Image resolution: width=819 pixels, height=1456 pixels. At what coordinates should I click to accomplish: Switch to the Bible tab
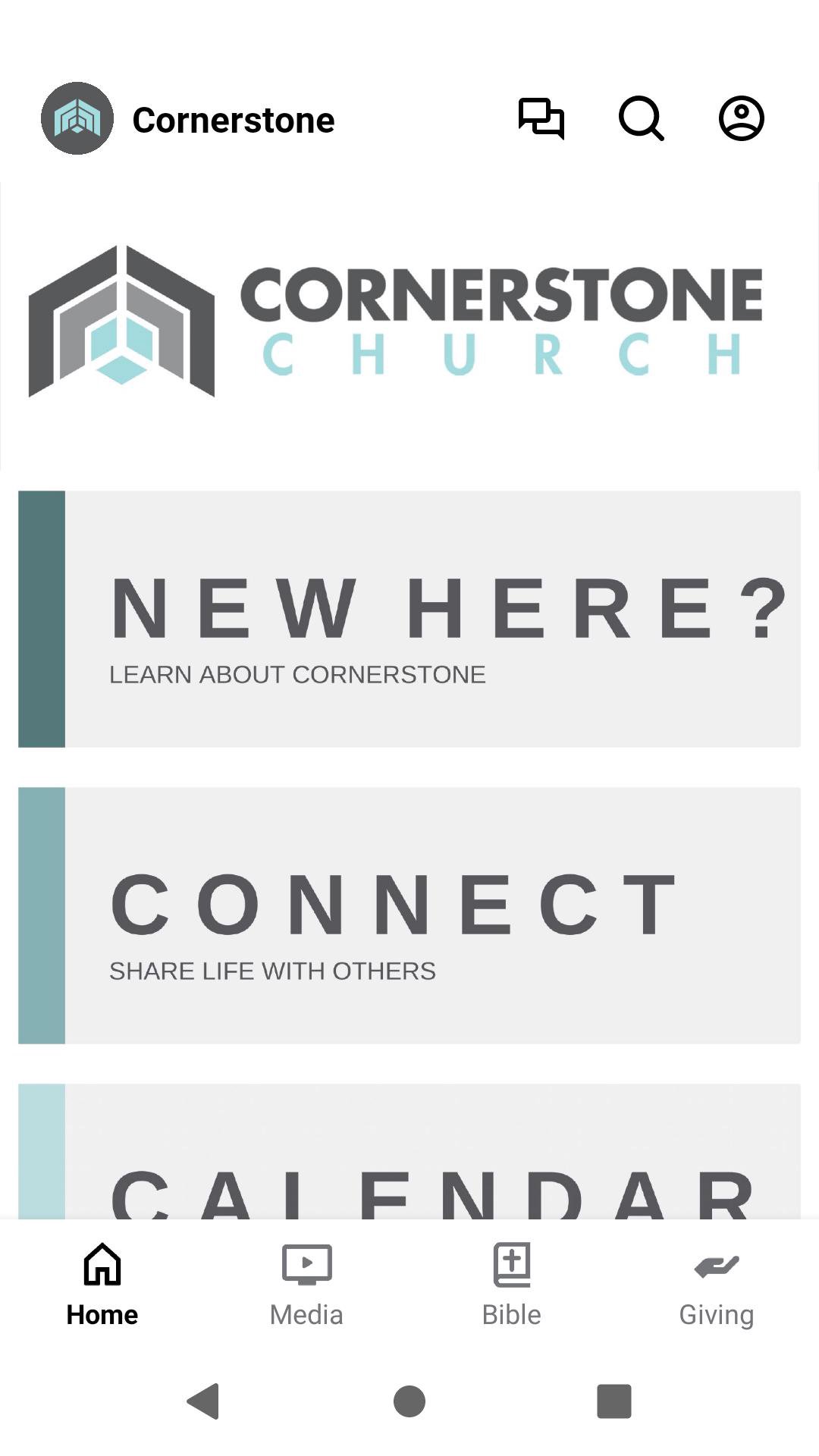[512, 1285]
